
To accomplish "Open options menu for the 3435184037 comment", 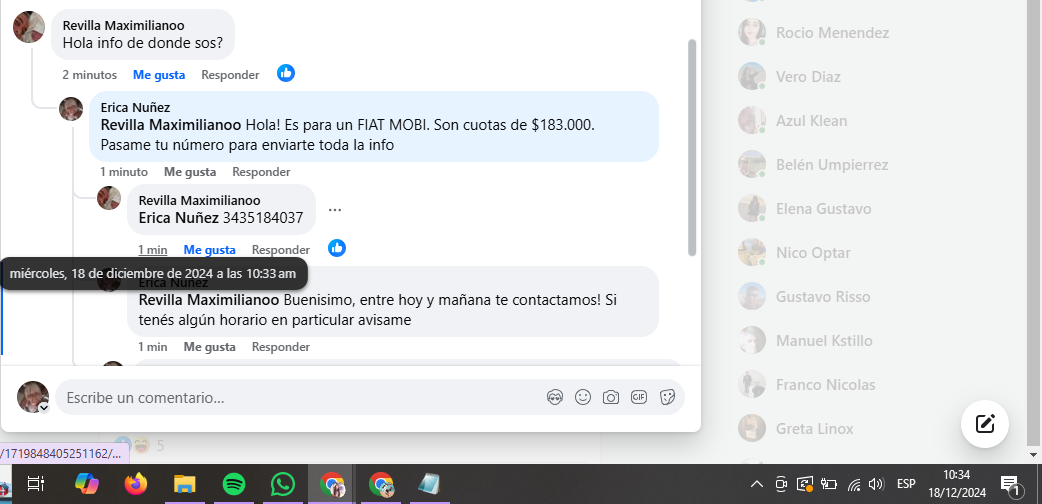I will coord(335,210).
